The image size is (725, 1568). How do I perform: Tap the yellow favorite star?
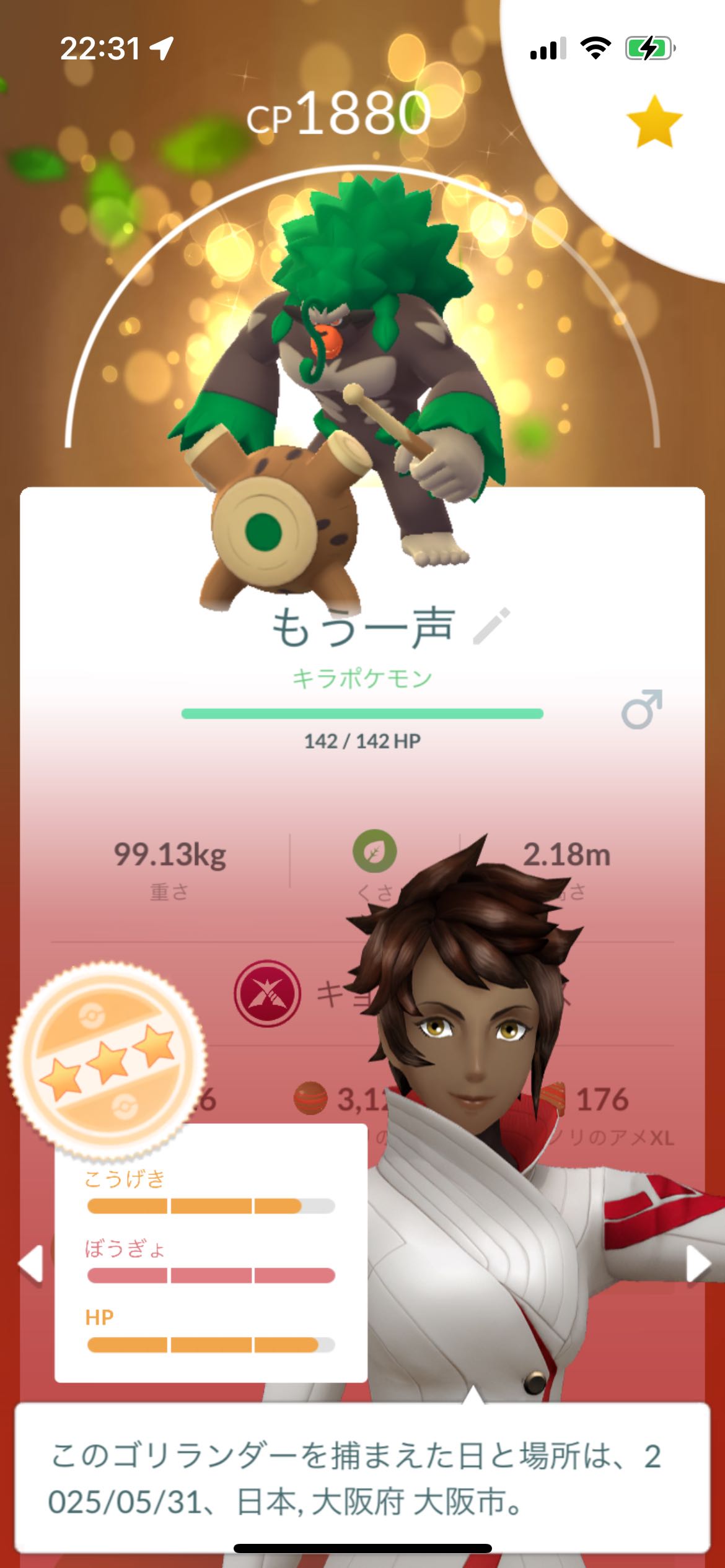[x=654, y=121]
